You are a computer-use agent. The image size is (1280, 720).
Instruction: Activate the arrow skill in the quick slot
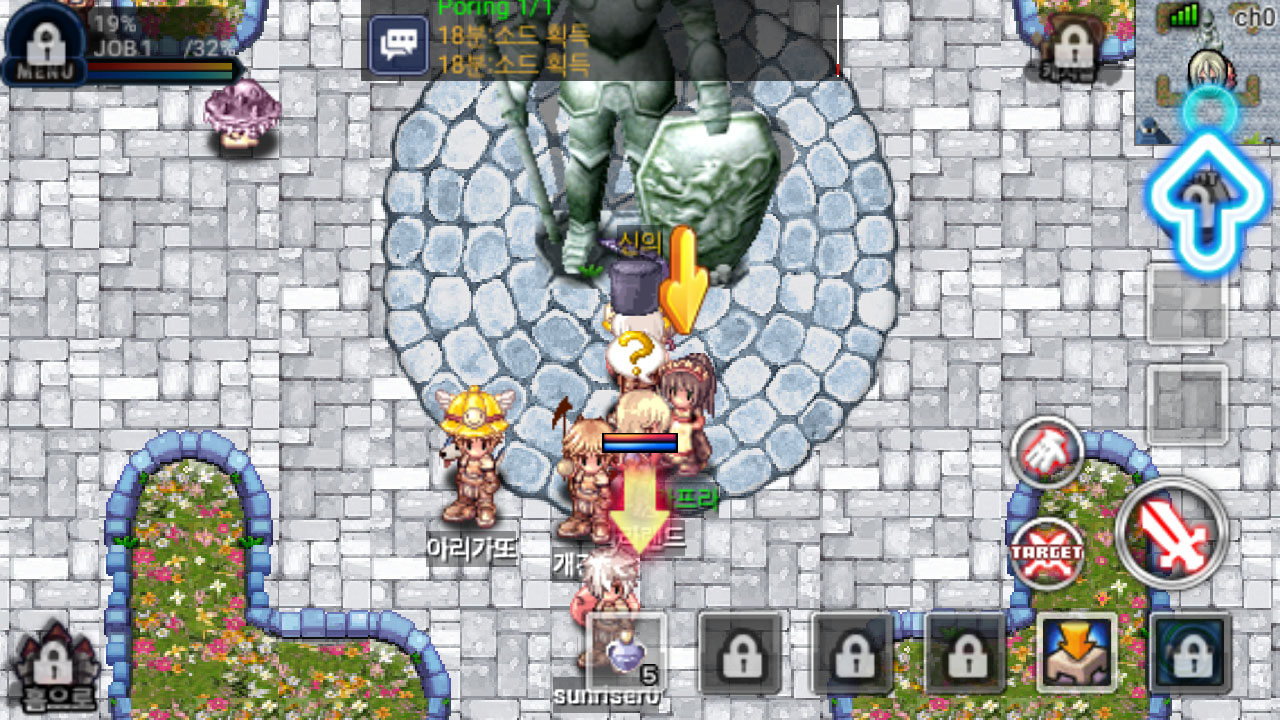[1076, 653]
